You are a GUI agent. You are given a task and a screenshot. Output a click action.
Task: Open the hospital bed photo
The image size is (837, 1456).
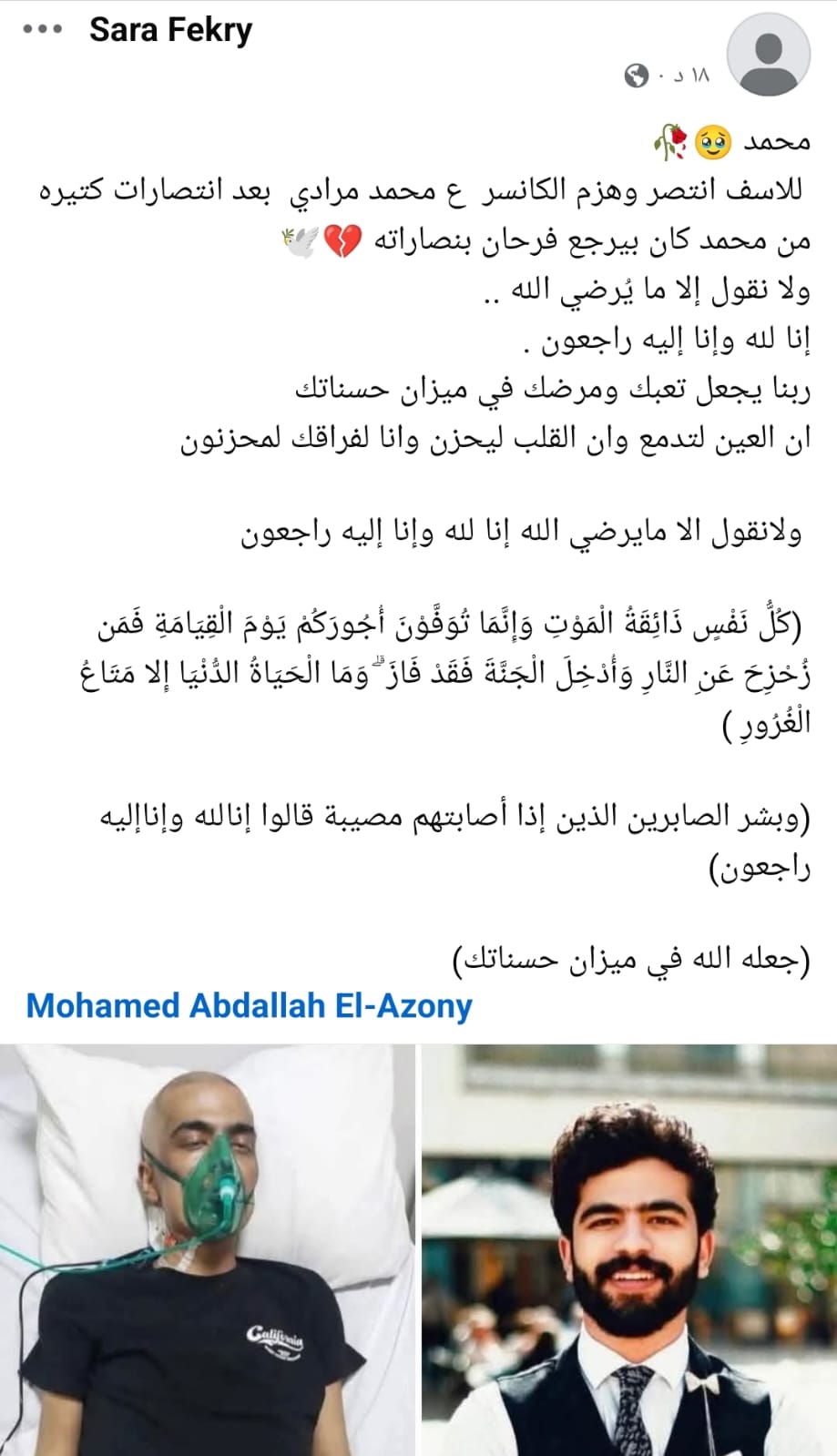tap(207, 1249)
